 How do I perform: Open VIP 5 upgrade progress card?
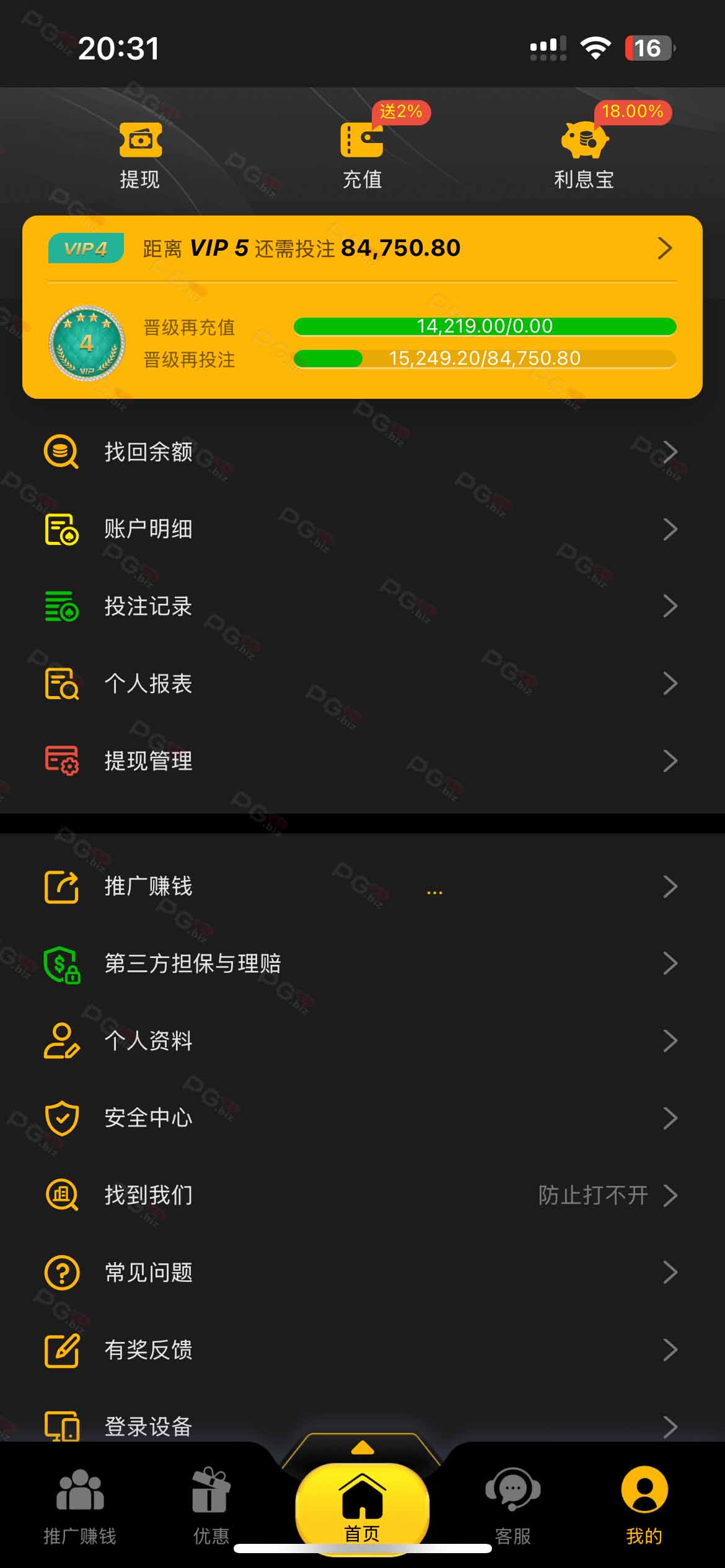tap(362, 249)
